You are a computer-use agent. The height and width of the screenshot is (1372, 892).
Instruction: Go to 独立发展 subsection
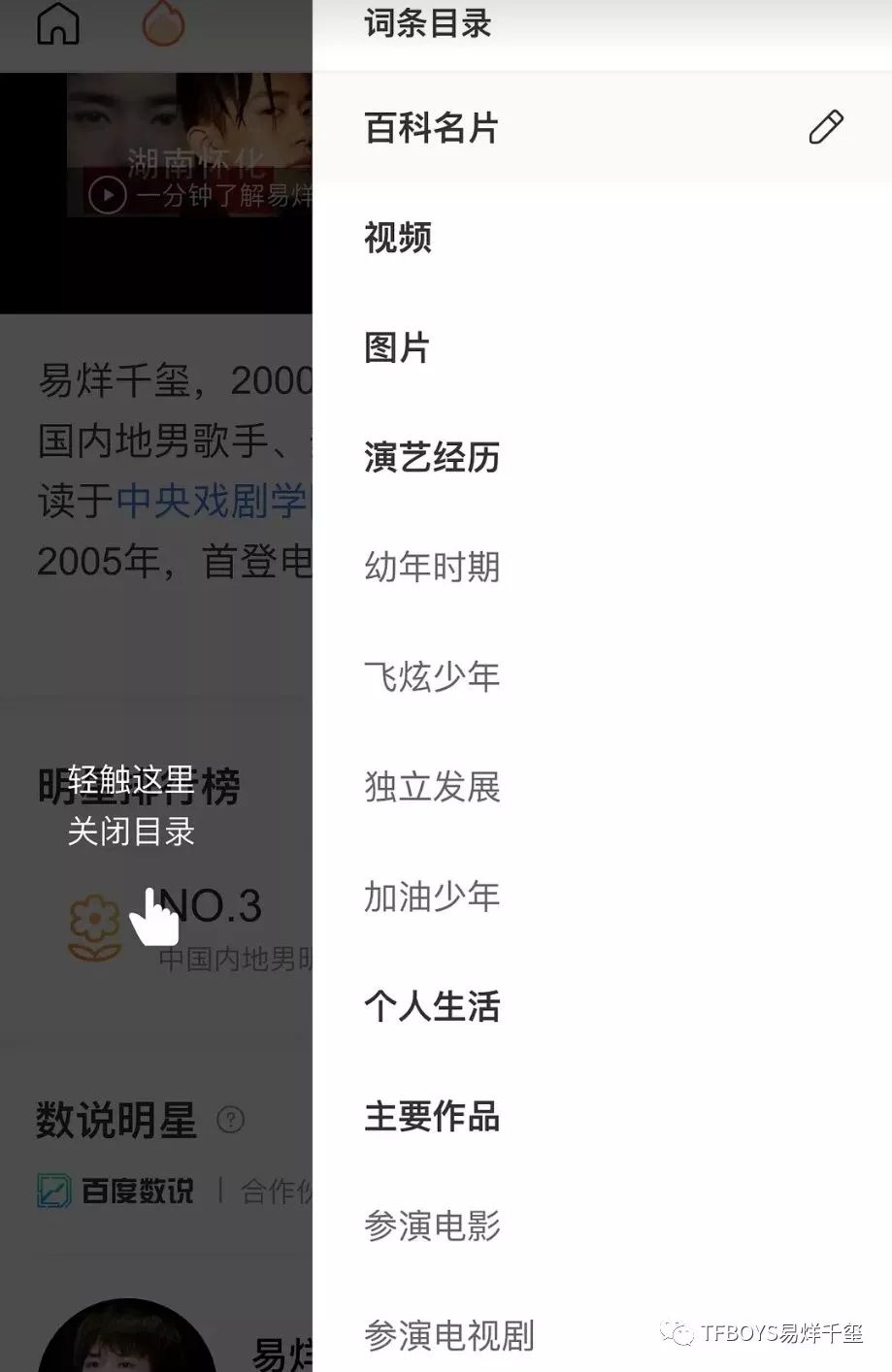[x=432, y=786]
